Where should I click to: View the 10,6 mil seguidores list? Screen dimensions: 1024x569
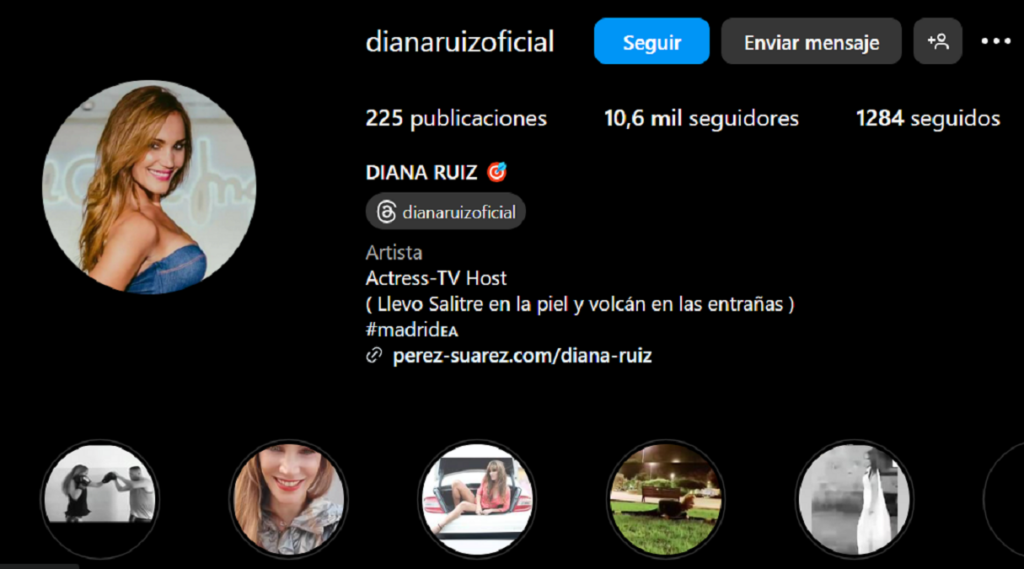coord(701,118)
